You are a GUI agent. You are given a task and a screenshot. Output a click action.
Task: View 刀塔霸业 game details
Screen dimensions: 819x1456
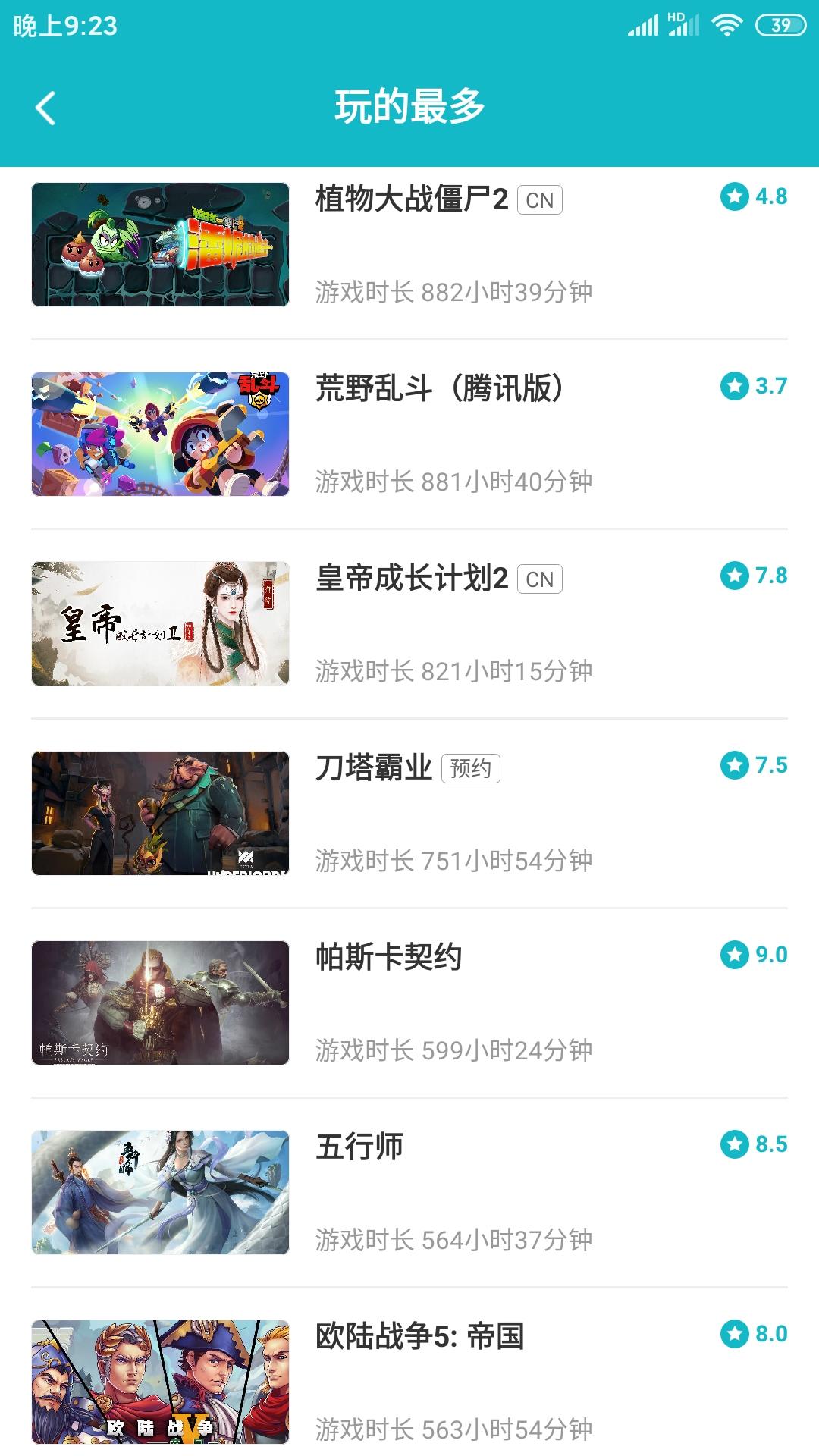[409, 813]
